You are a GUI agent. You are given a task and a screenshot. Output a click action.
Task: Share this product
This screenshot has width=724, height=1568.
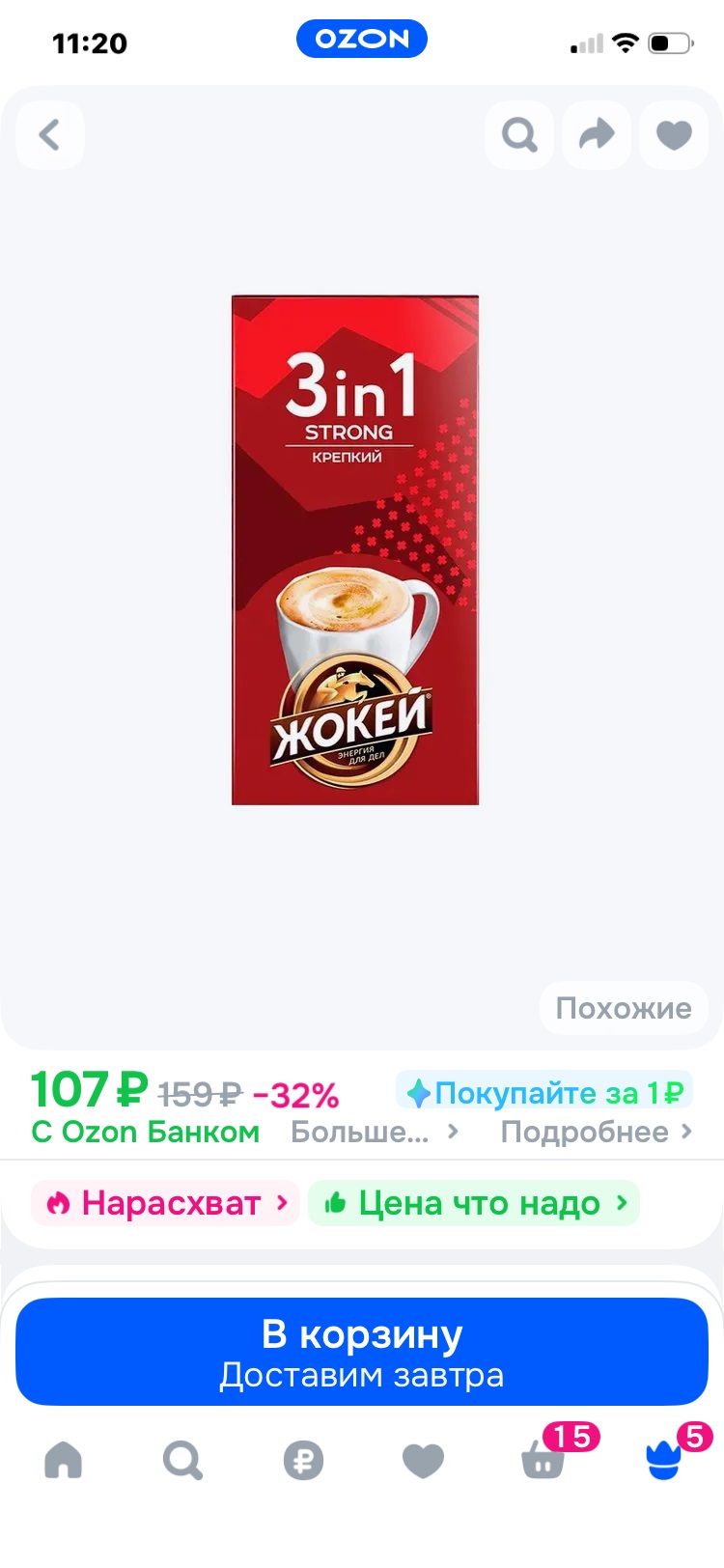pyautogui.click(x=597, y=135)
